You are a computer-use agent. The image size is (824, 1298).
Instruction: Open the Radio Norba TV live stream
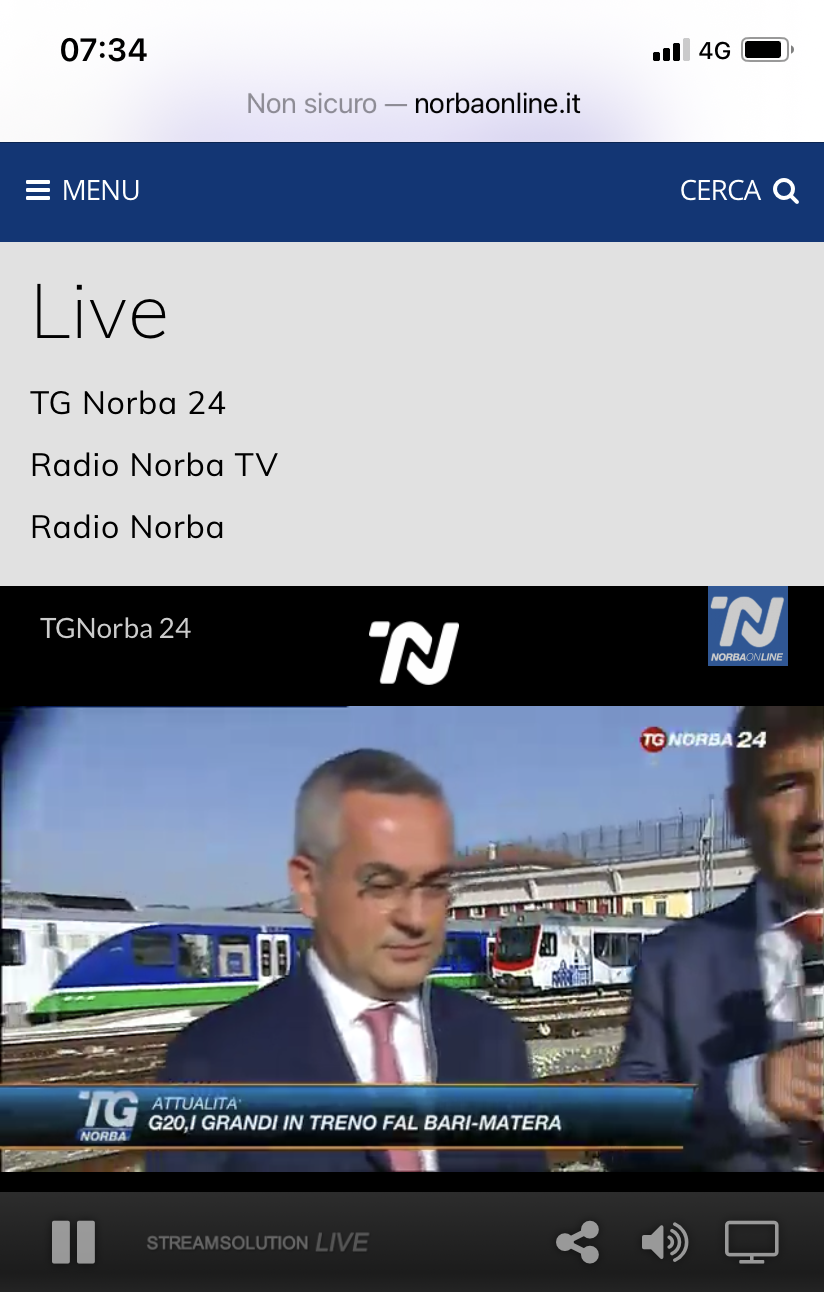(x=154, y=465)
